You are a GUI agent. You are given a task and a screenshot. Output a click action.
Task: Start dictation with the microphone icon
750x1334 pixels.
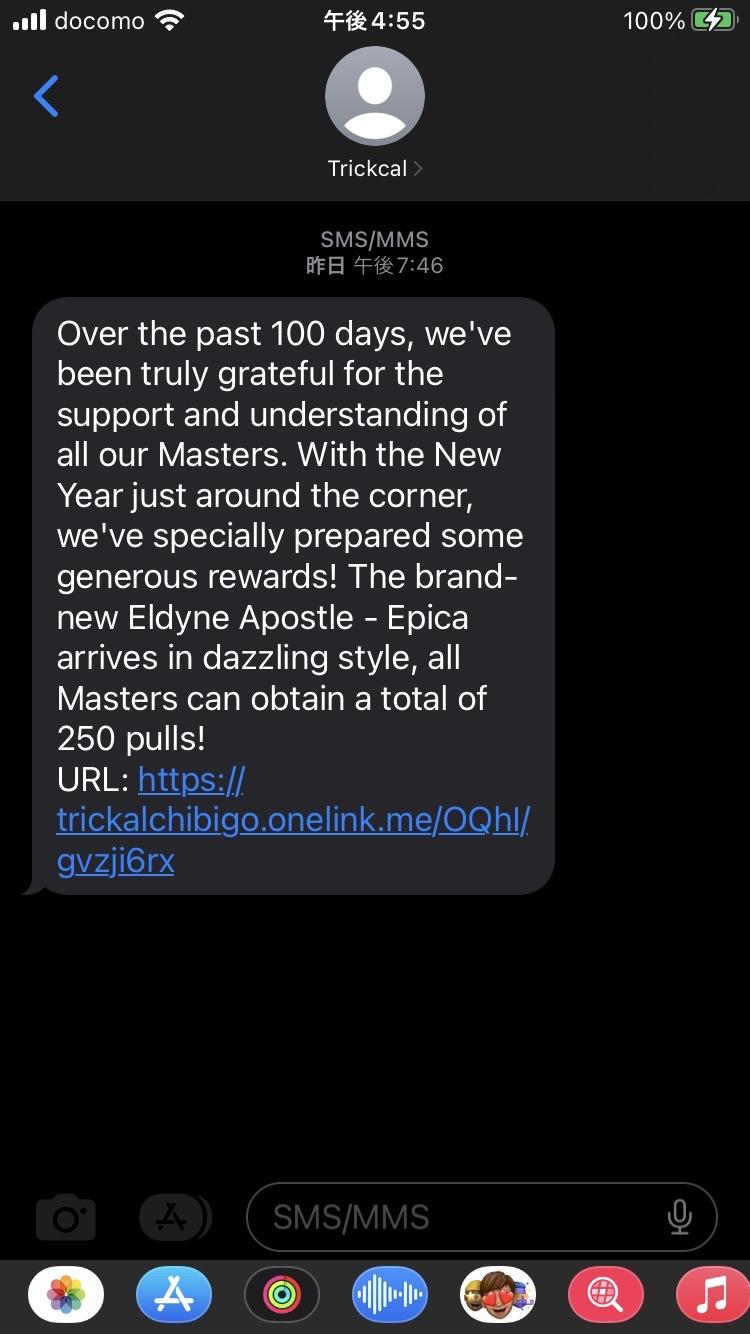[679, 1217]
